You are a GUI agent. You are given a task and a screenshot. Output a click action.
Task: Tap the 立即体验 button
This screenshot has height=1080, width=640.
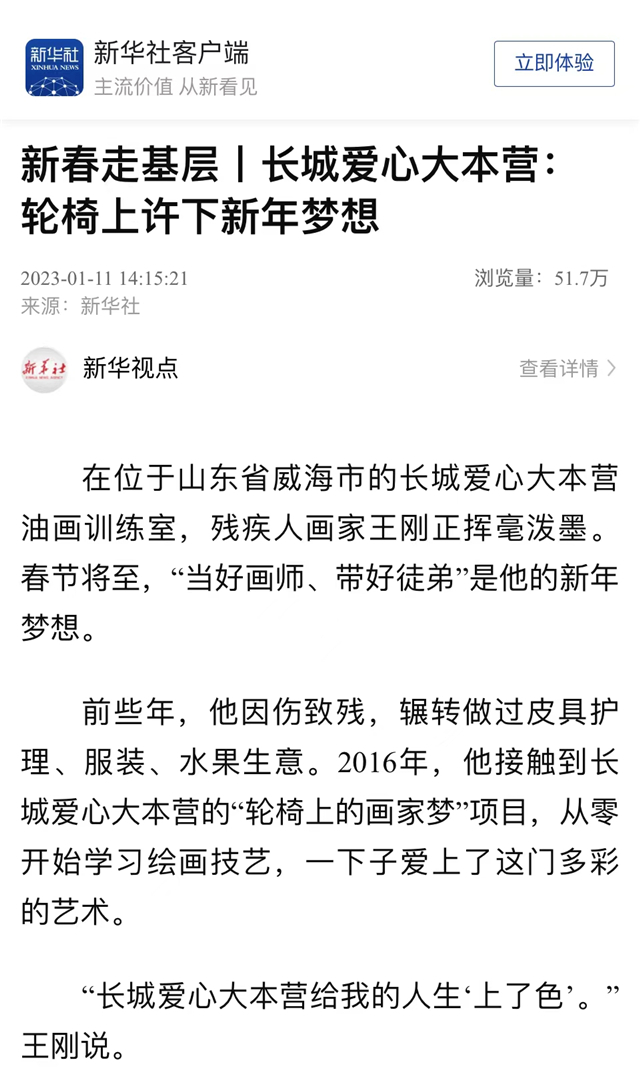click(554, 64)
